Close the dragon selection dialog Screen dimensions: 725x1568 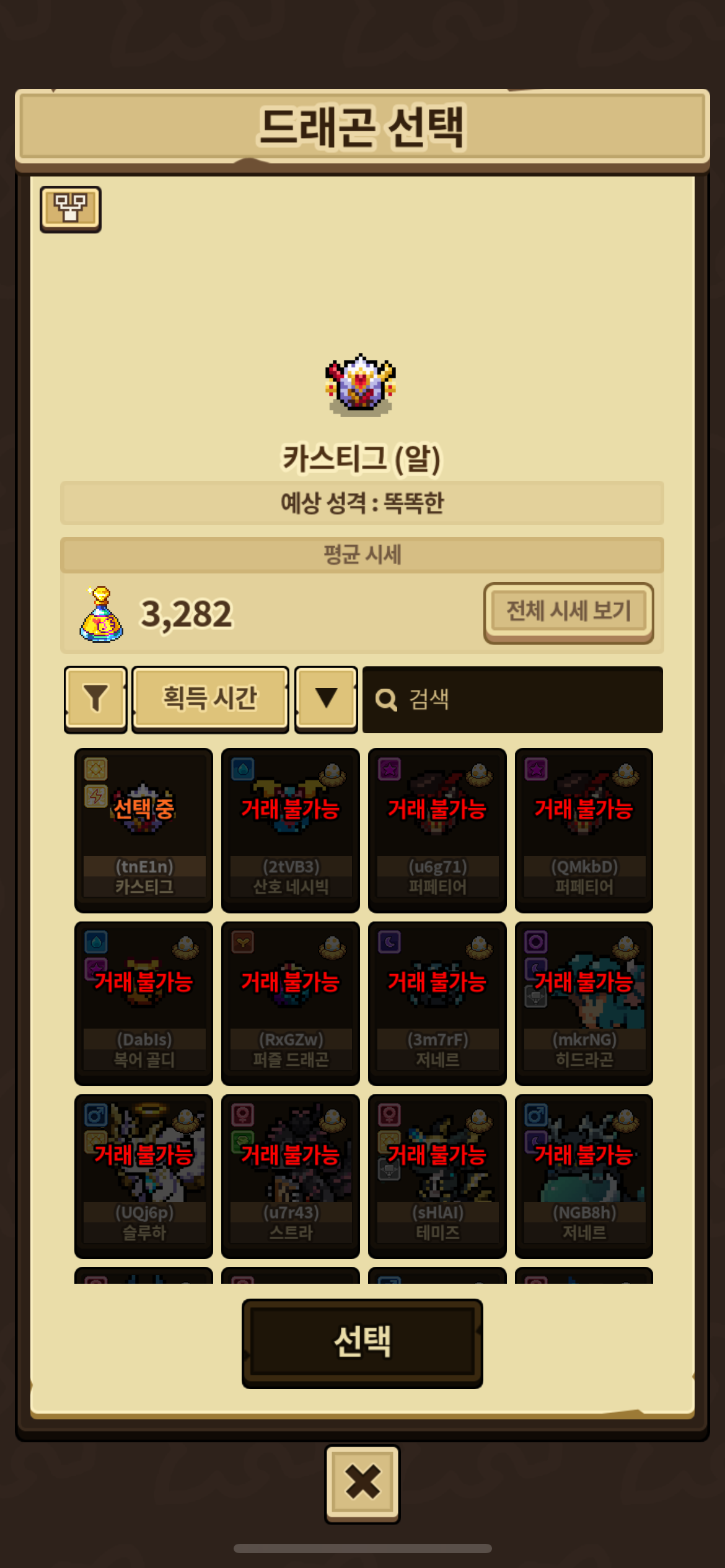[x=362, y=1484]
